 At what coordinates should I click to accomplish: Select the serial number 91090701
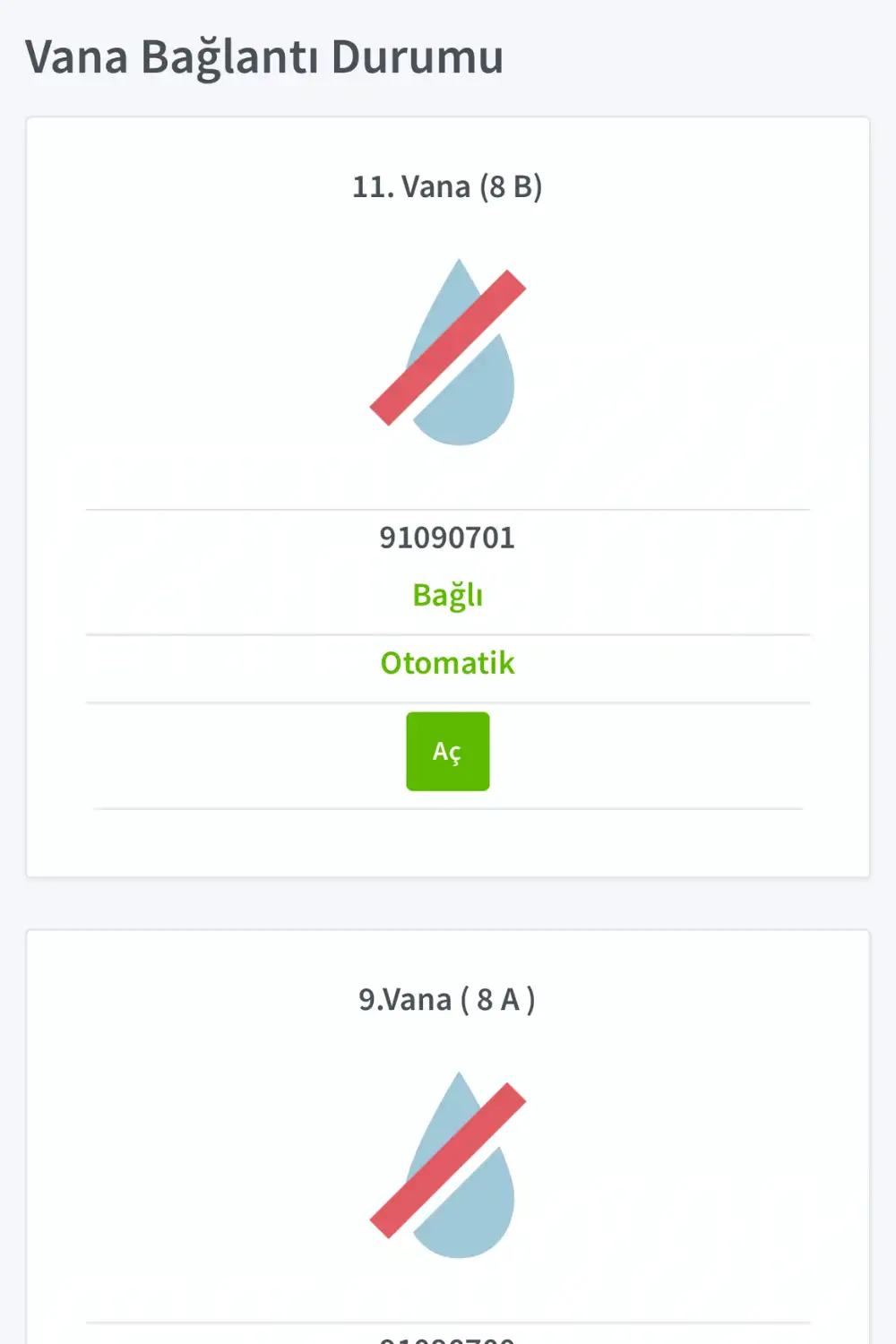point(448,538)
